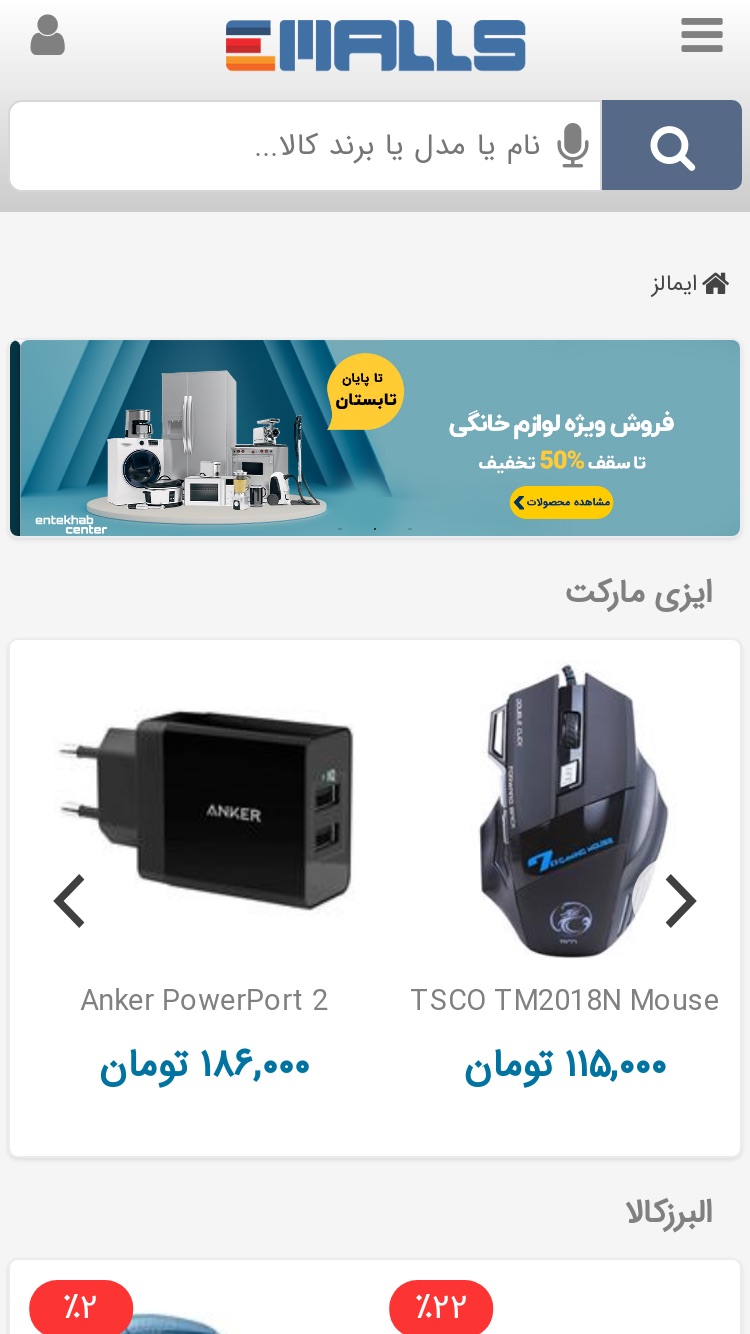
Task: Tap the blue search button
Action: pyautogui.click(x=672, y=146)
